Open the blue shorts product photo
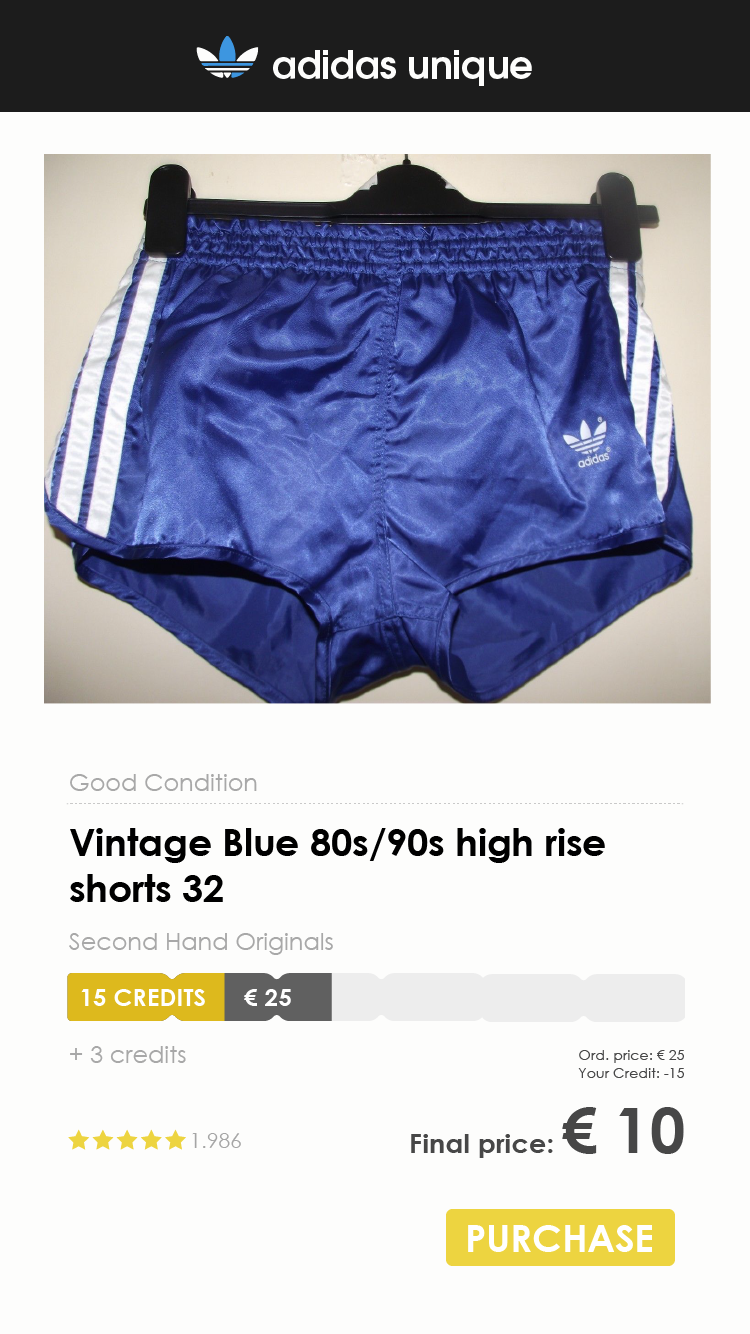The image size is (750, 1334). point(377,428)
